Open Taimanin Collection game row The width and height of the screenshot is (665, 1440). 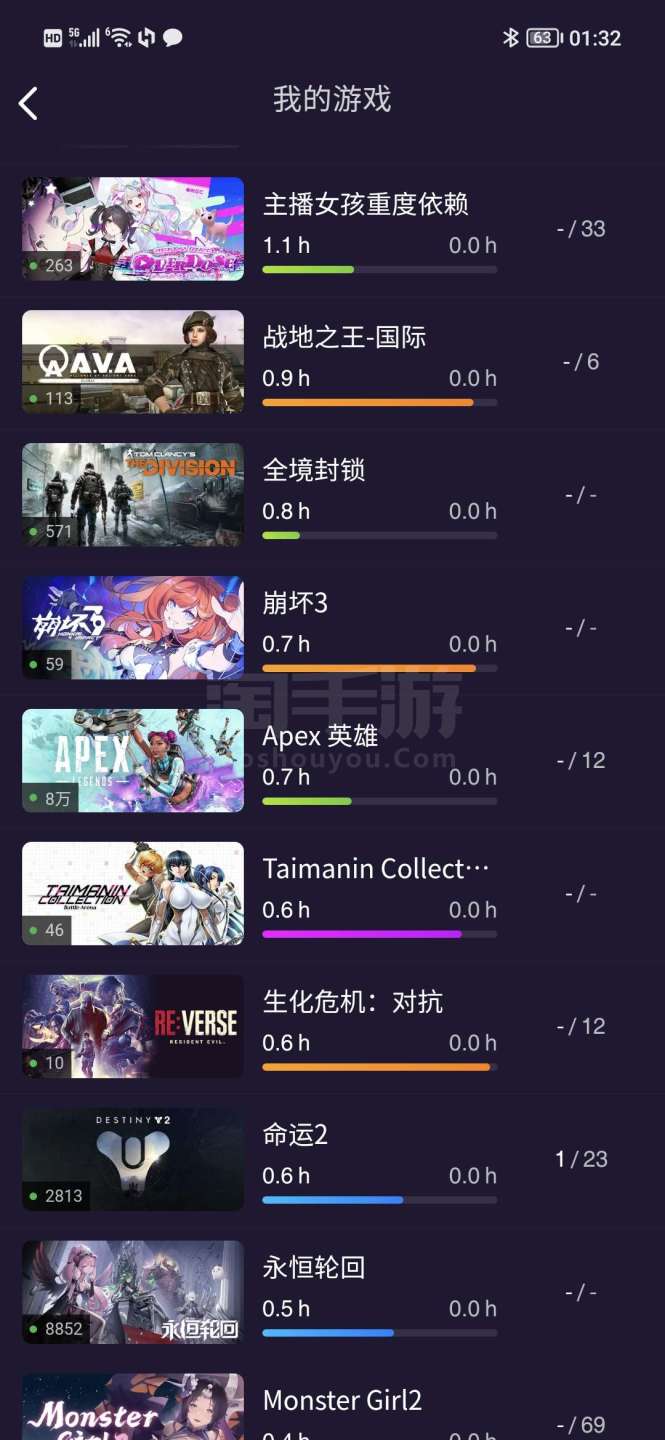375,870
